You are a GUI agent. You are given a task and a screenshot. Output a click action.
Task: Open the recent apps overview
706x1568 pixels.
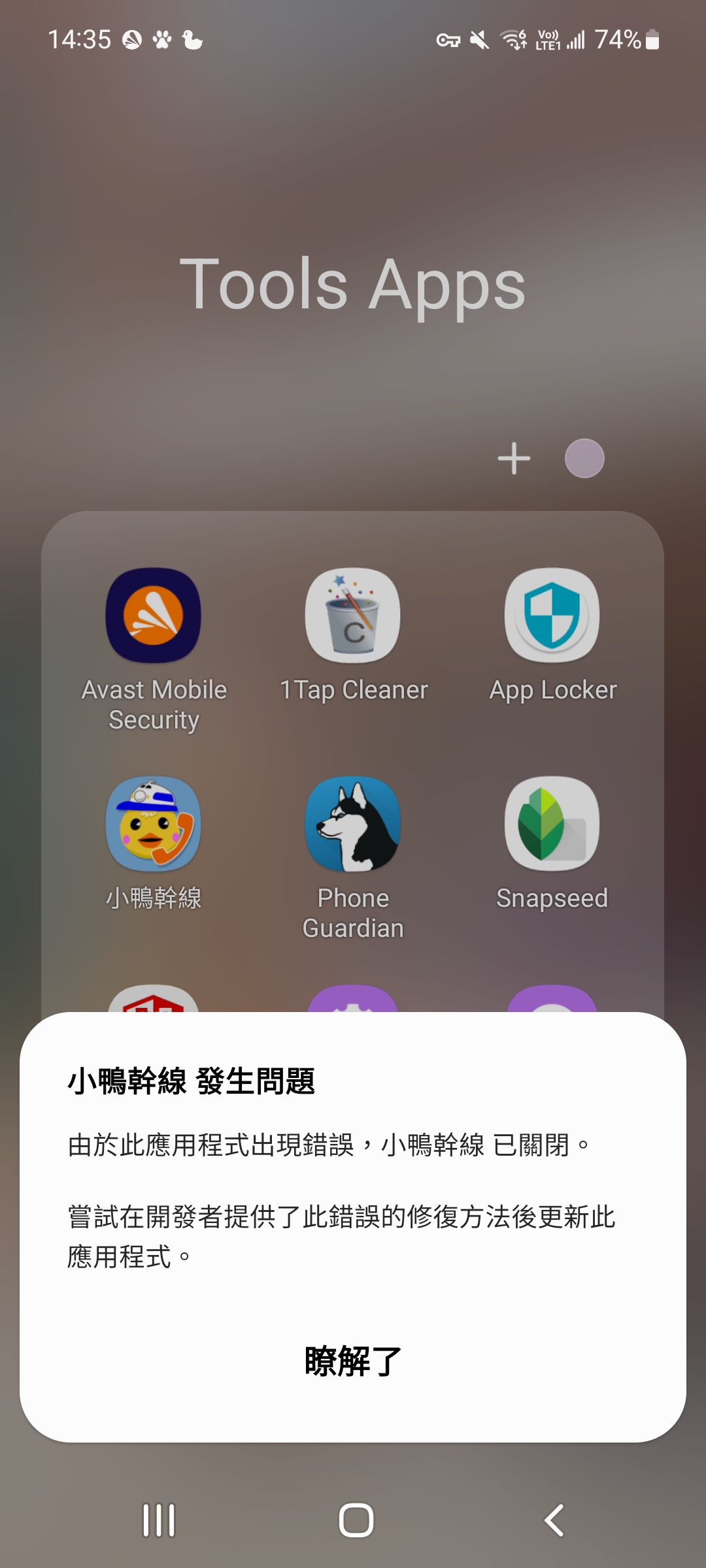159,1520
